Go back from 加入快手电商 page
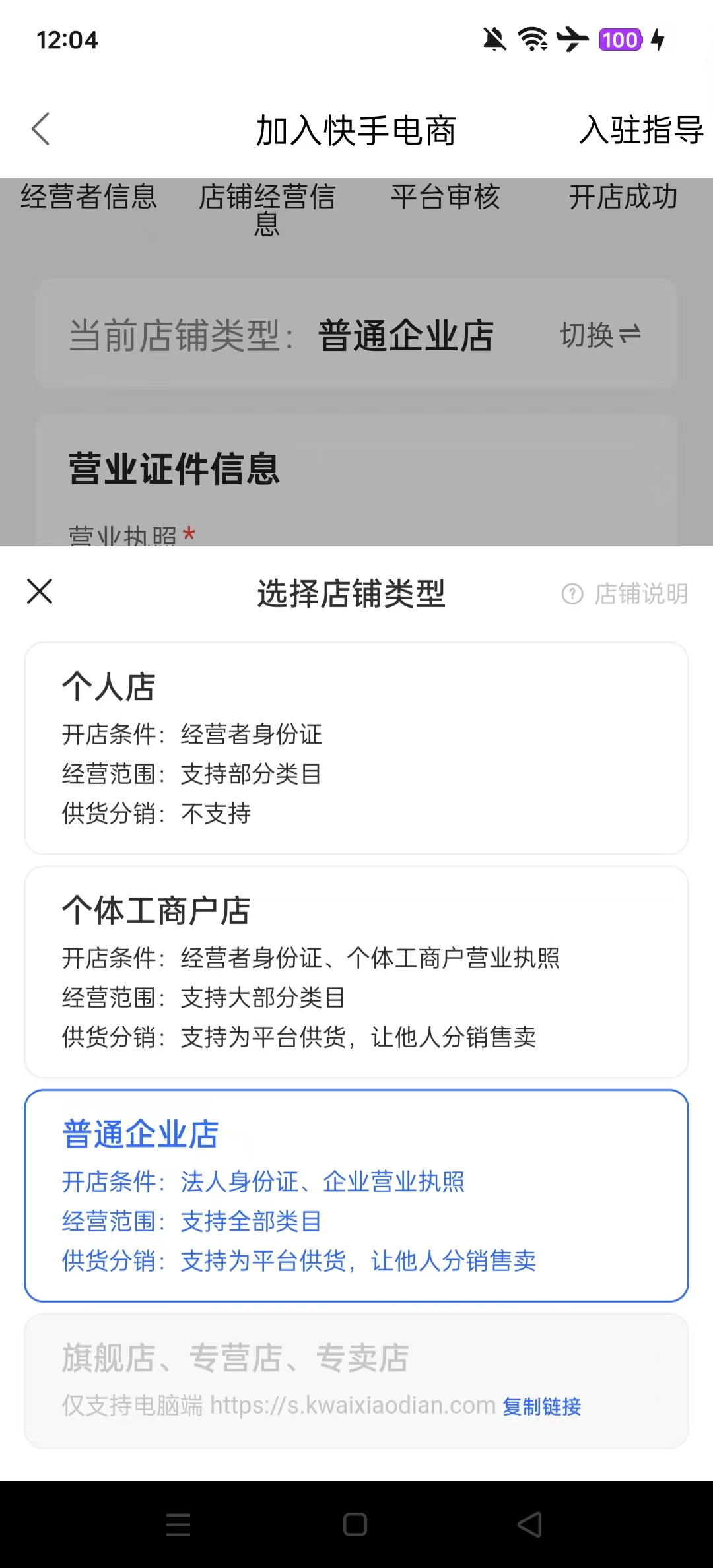 (41, 129)
